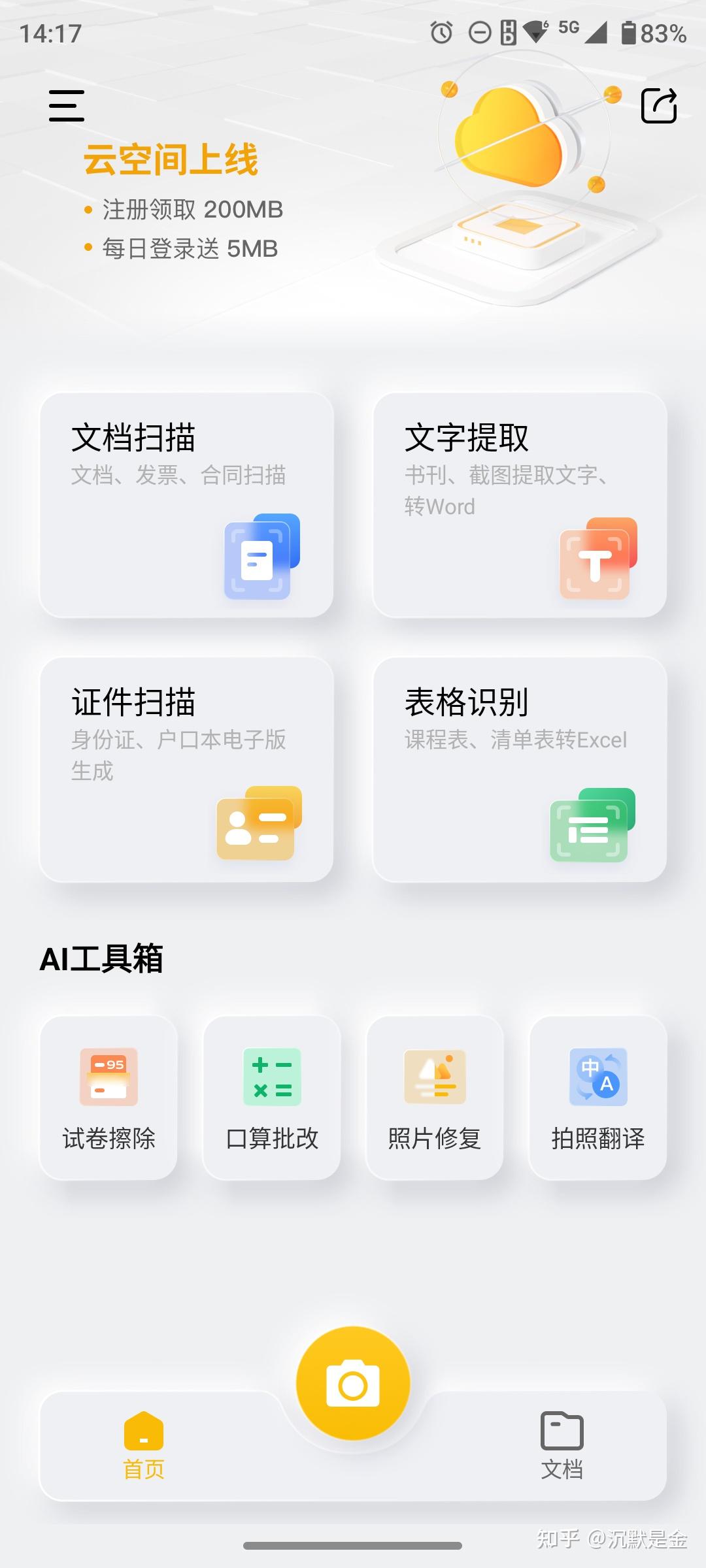Tap the share icon at top right
This screenshot has width=706, height=1568.
tap(658, 106)
